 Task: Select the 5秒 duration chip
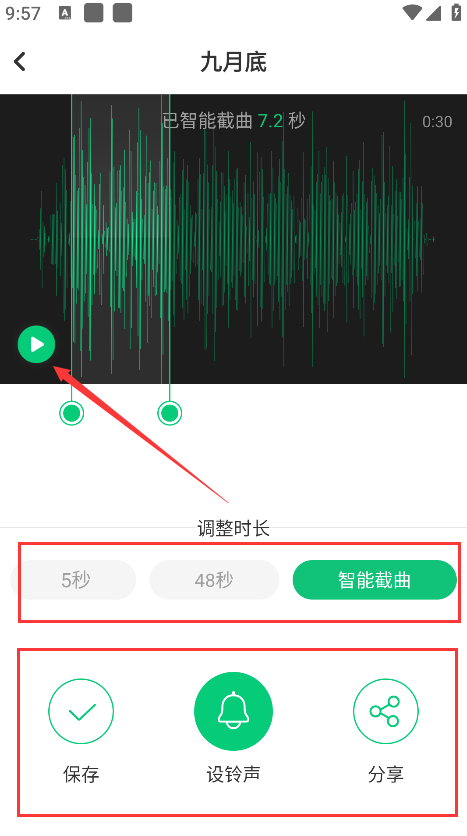pos(74,580)
